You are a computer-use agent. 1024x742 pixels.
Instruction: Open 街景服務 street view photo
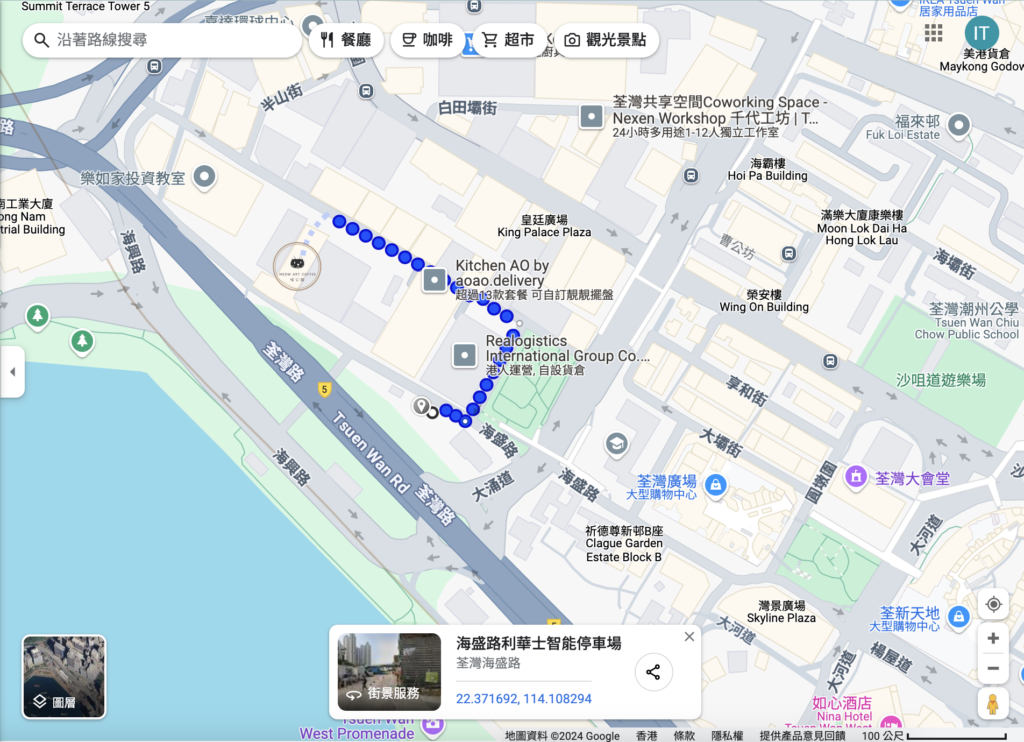pos(389,672)
